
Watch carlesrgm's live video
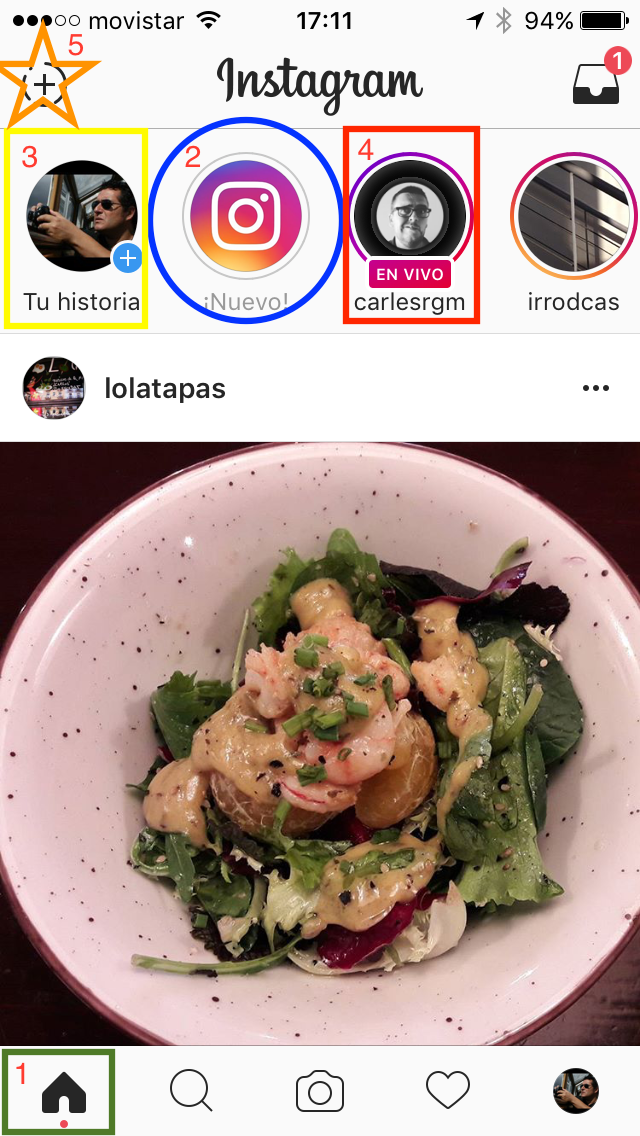(410, 214)
